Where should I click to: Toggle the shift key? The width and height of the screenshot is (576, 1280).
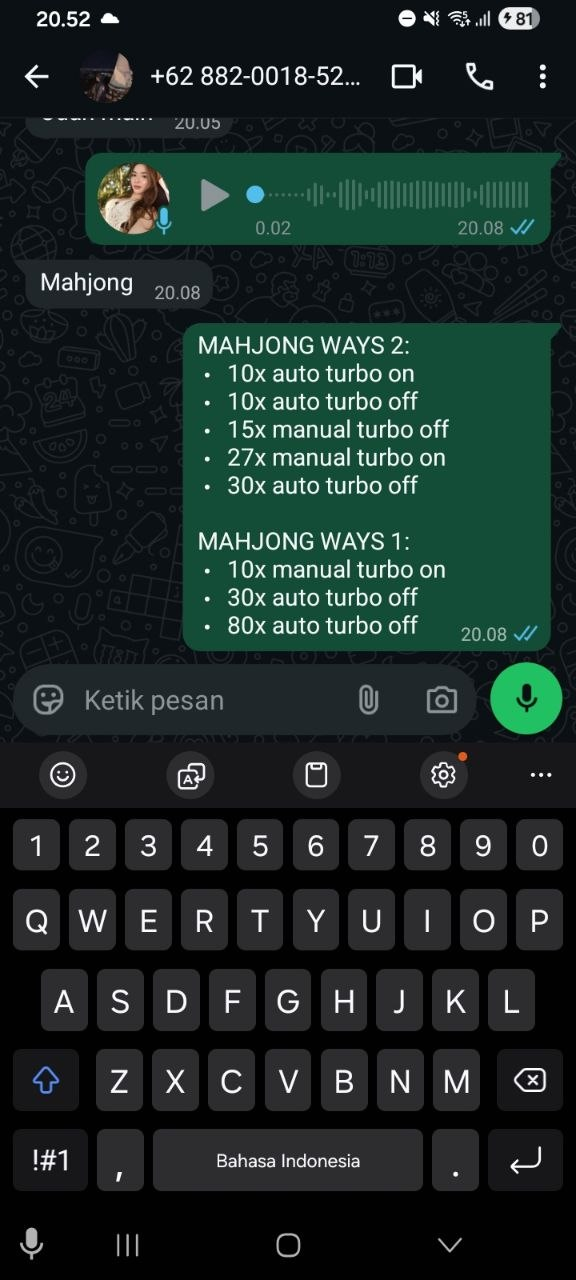click(46, 1081)
